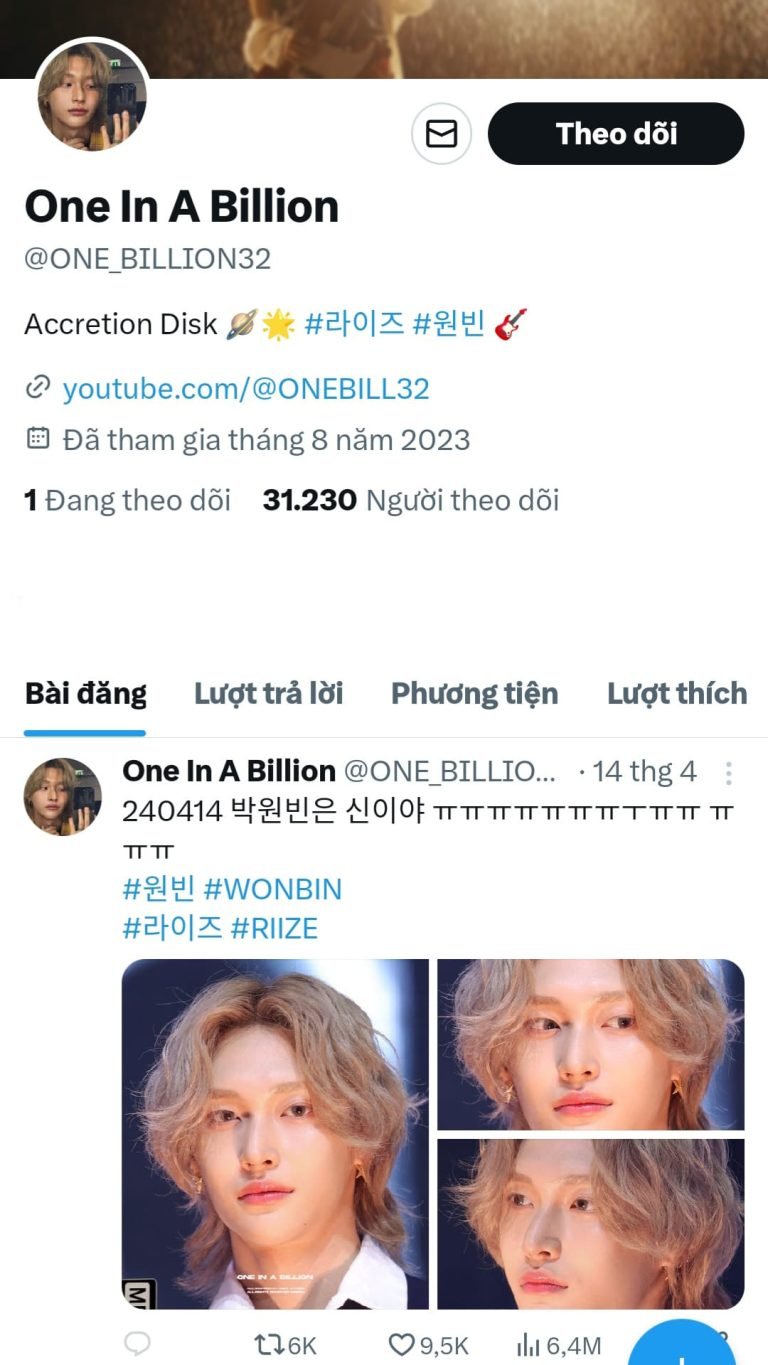Viewport: 768px width, 1365px height.
Task: Open the large left photo in the post
Action: pos(275,1133)
